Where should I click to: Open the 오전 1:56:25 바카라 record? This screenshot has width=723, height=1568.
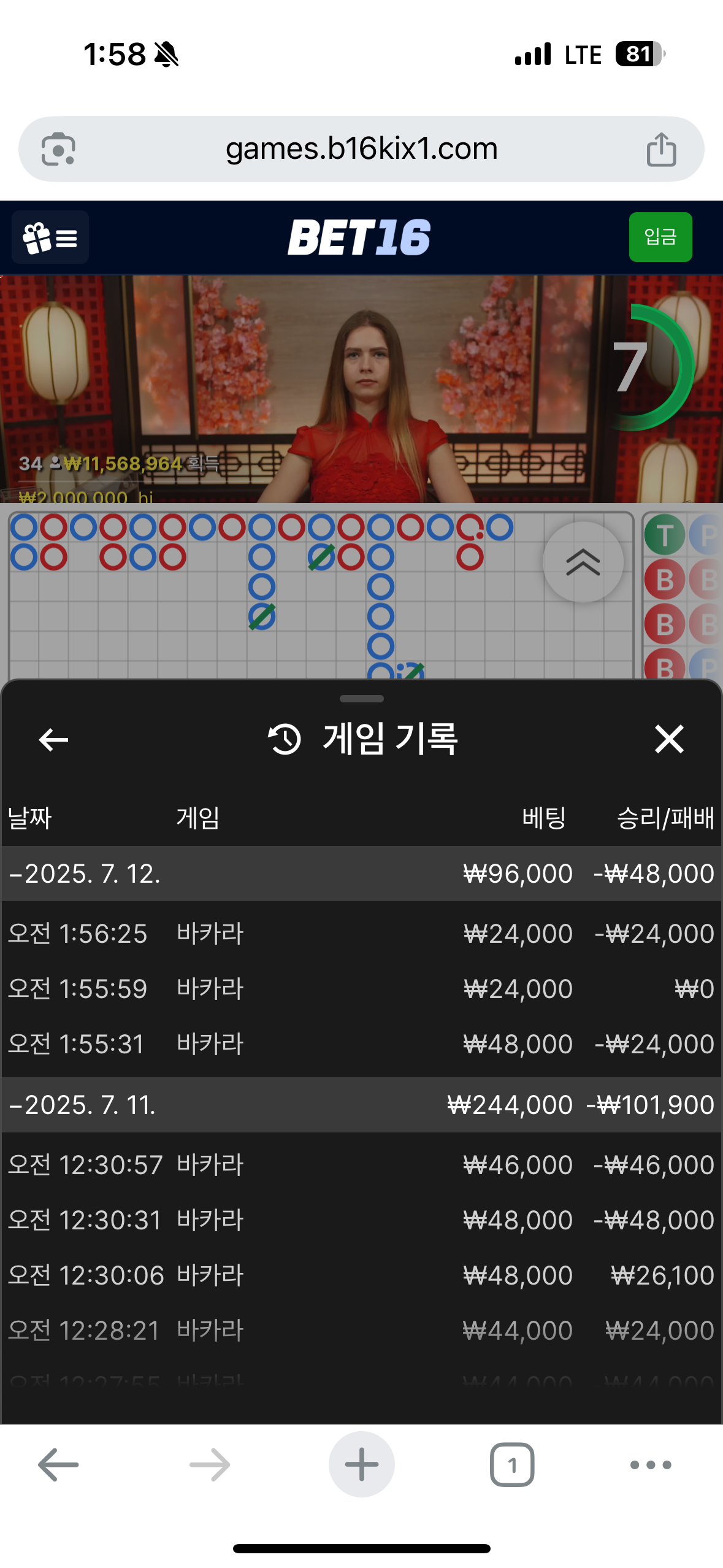(x=361, y=934)
